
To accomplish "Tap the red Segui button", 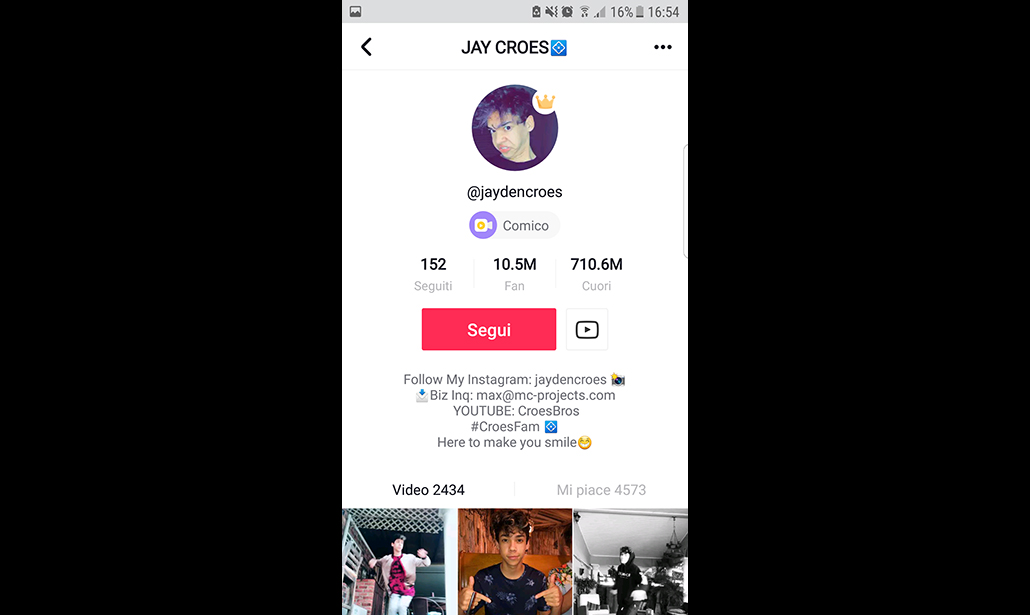I will coord(488,330).
